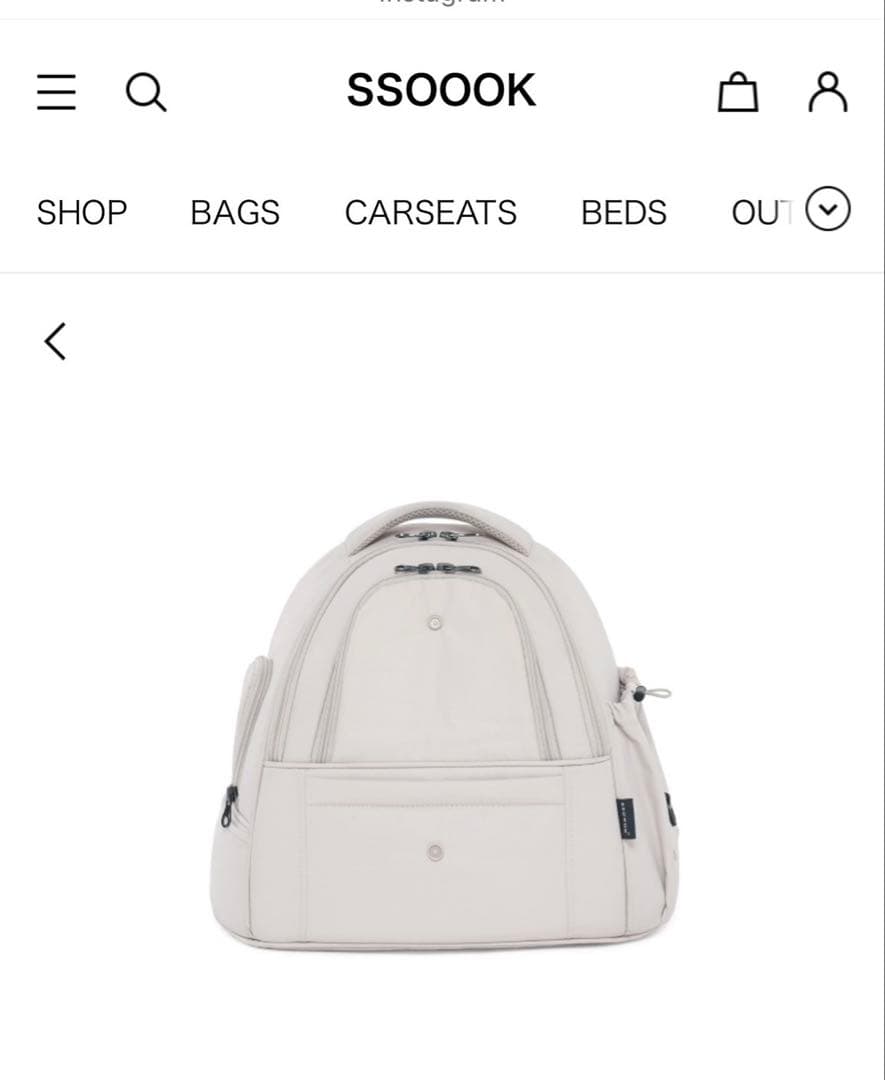The width and height of the screenshot is (885, 1080).
Task: View cart contents via the bag icon
Action: point(737,91)
